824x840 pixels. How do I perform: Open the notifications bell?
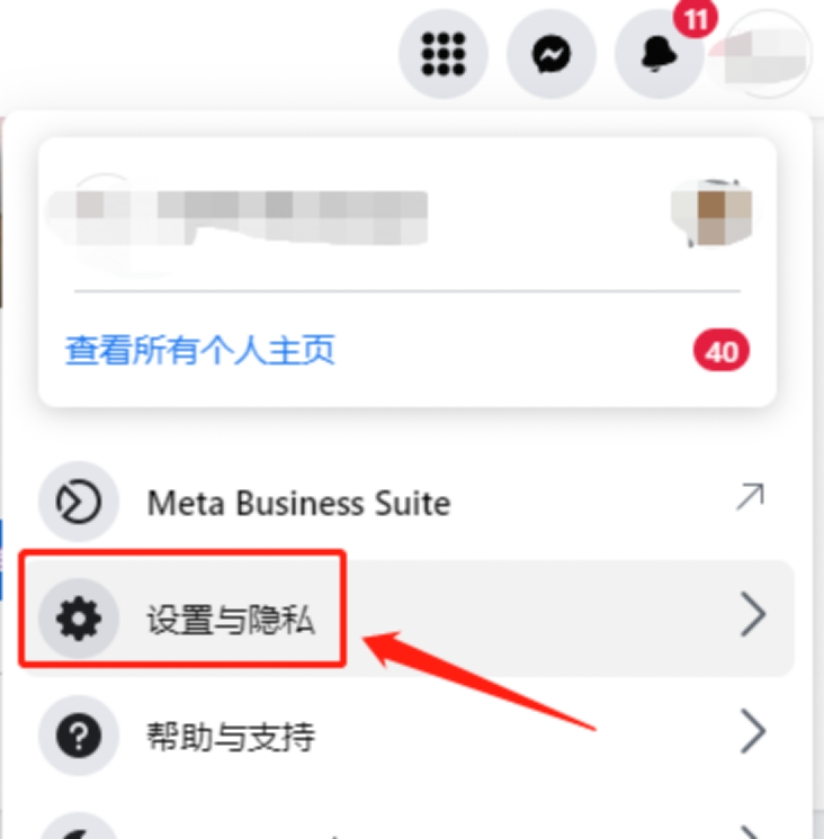coord(658,54)
